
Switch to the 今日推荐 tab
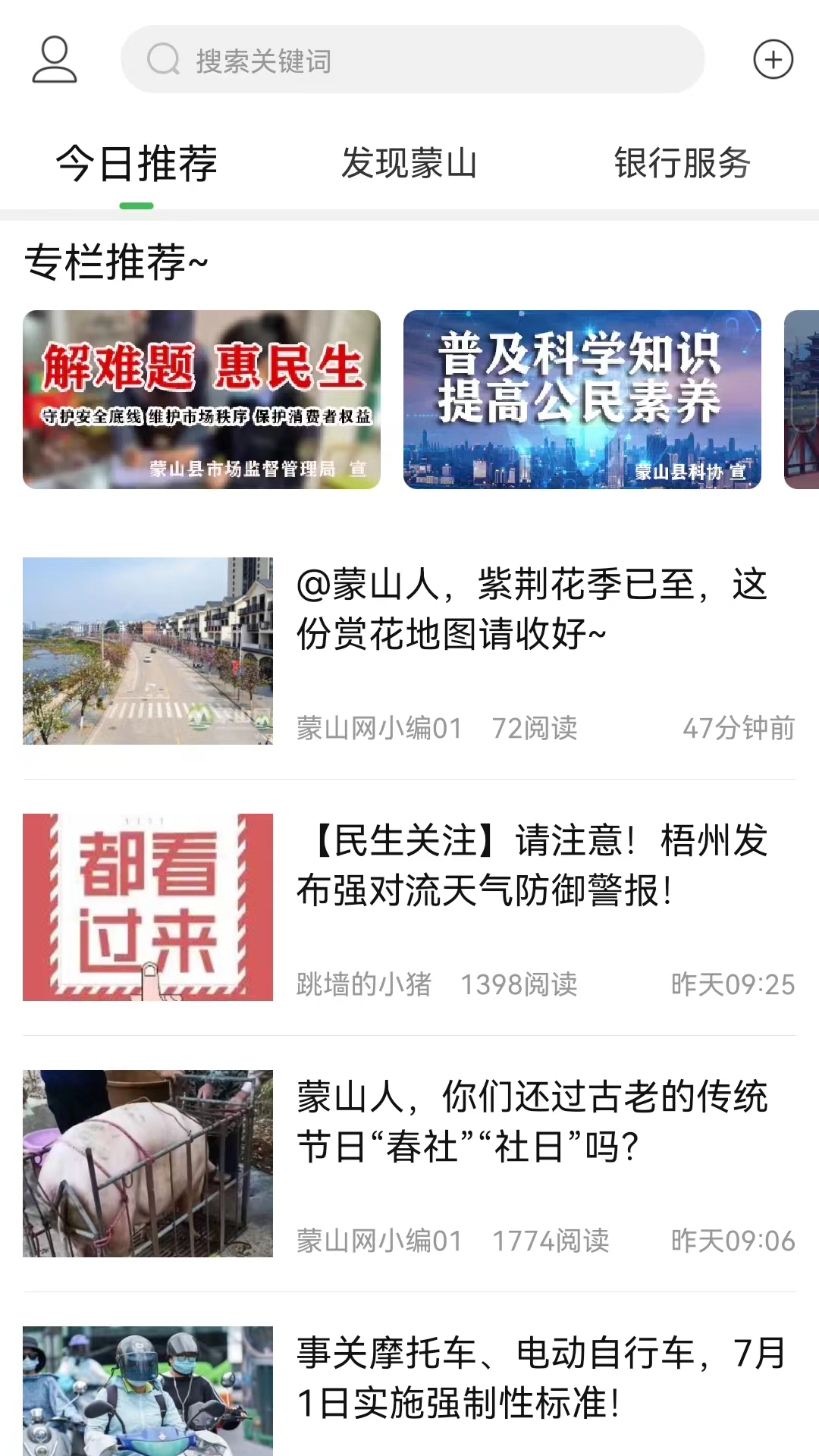136,164
